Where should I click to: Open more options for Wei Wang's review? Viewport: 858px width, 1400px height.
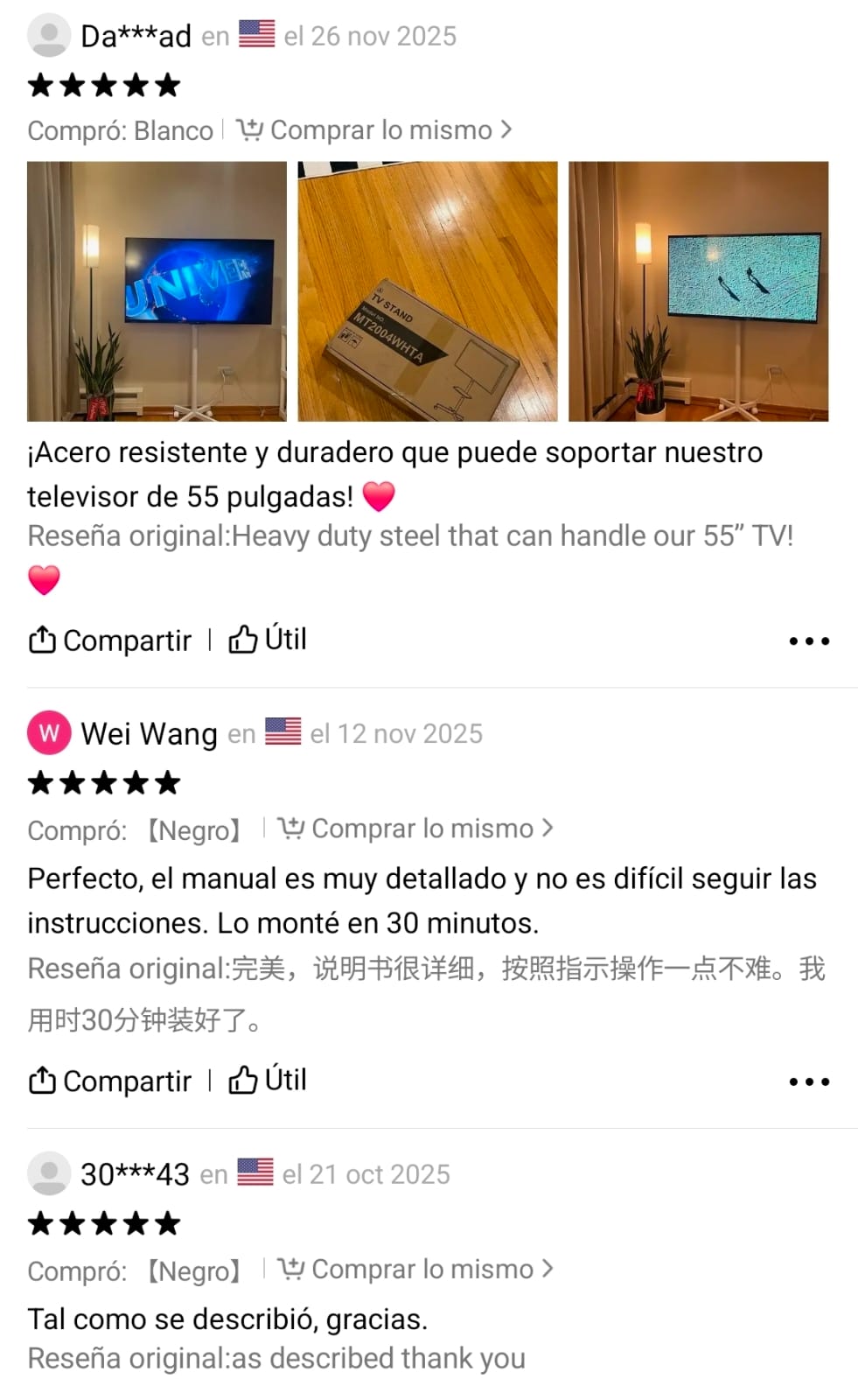click(809, 1082)
